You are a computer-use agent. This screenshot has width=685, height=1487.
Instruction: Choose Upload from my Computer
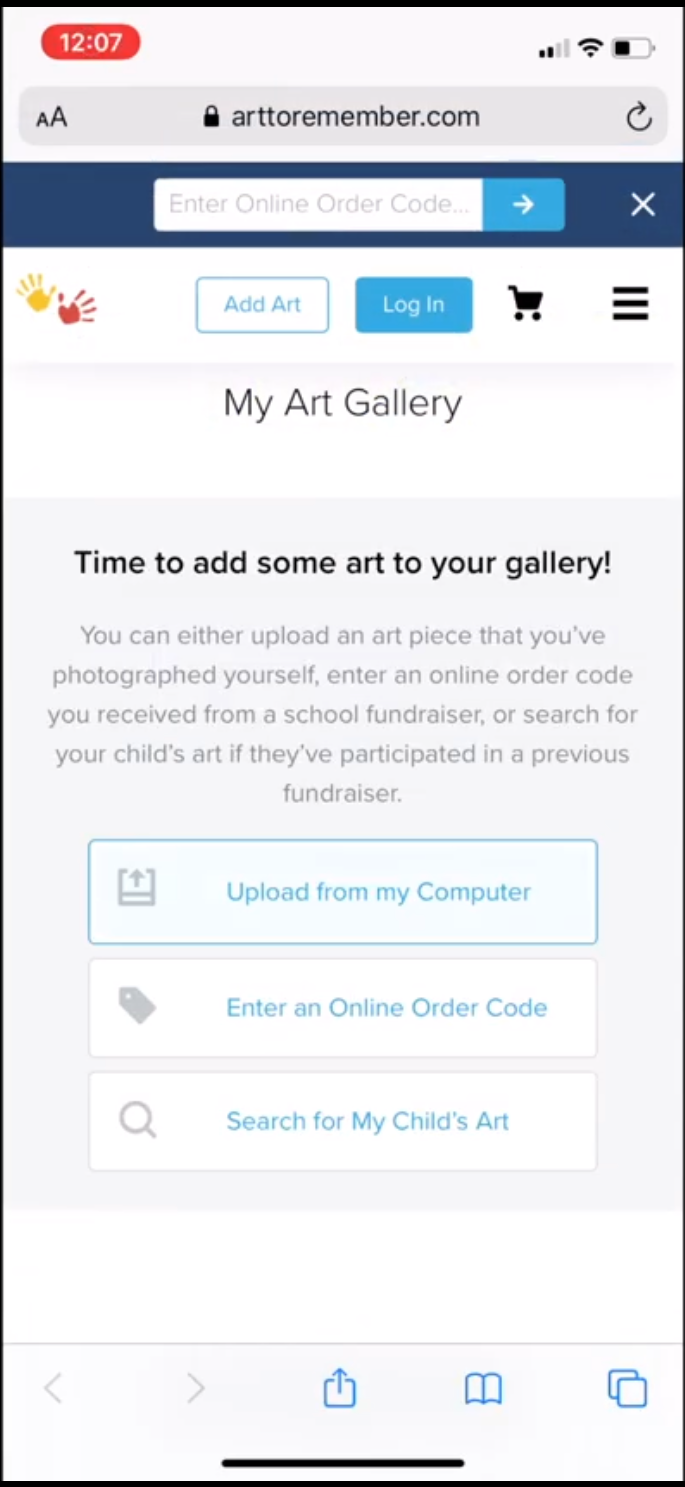tap(343, 892)
